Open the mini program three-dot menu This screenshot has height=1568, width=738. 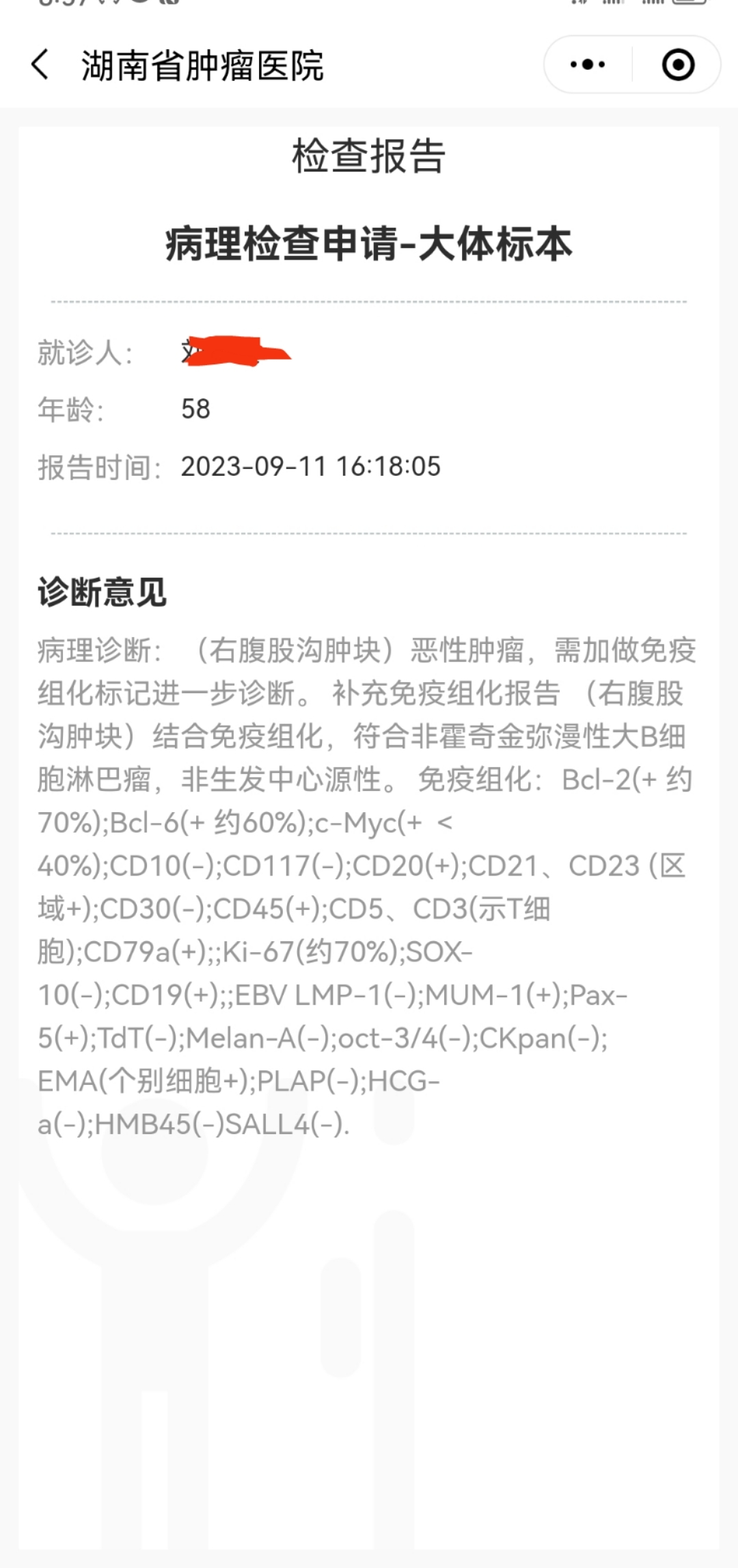click(x=588, y=65)
